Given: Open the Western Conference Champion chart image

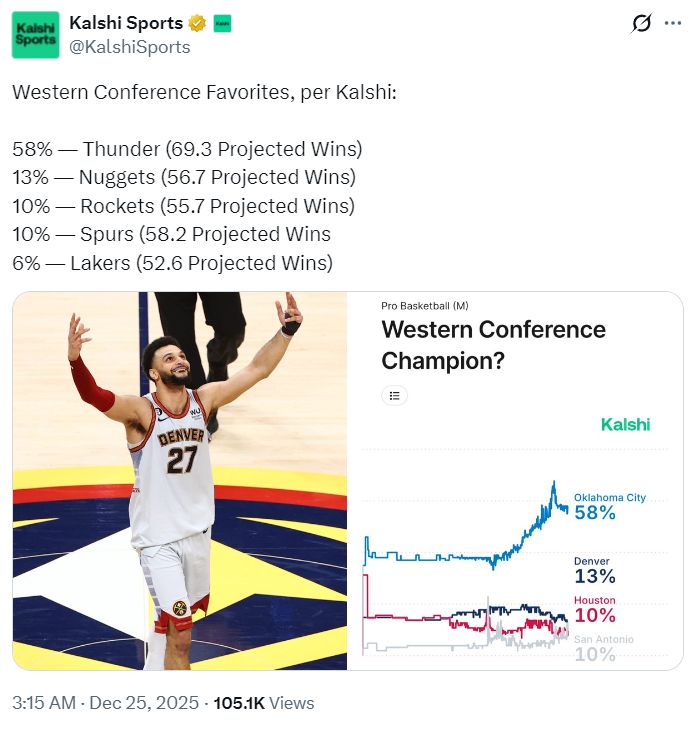Looking at the screenshot, I should 515,480.
